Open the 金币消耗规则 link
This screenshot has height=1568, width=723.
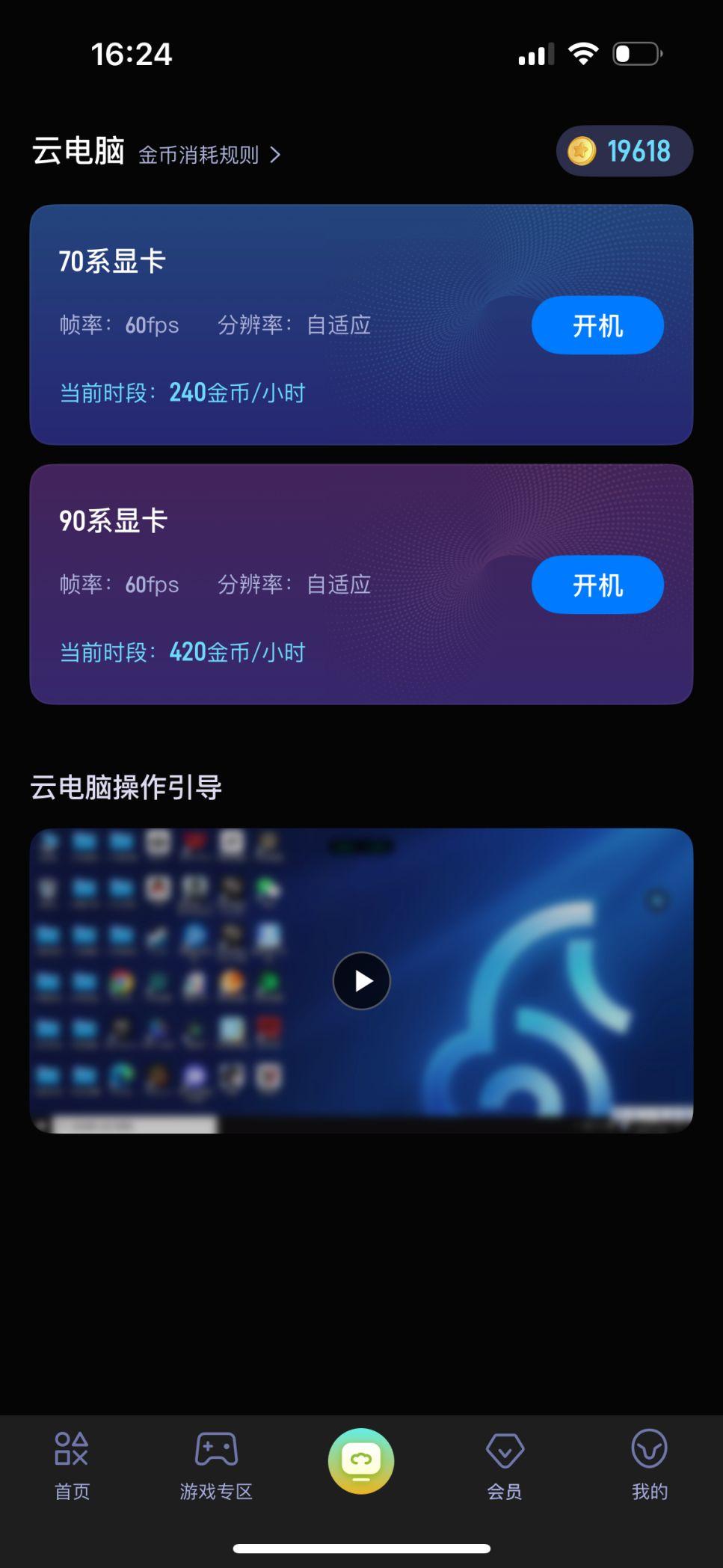(209, 155)
